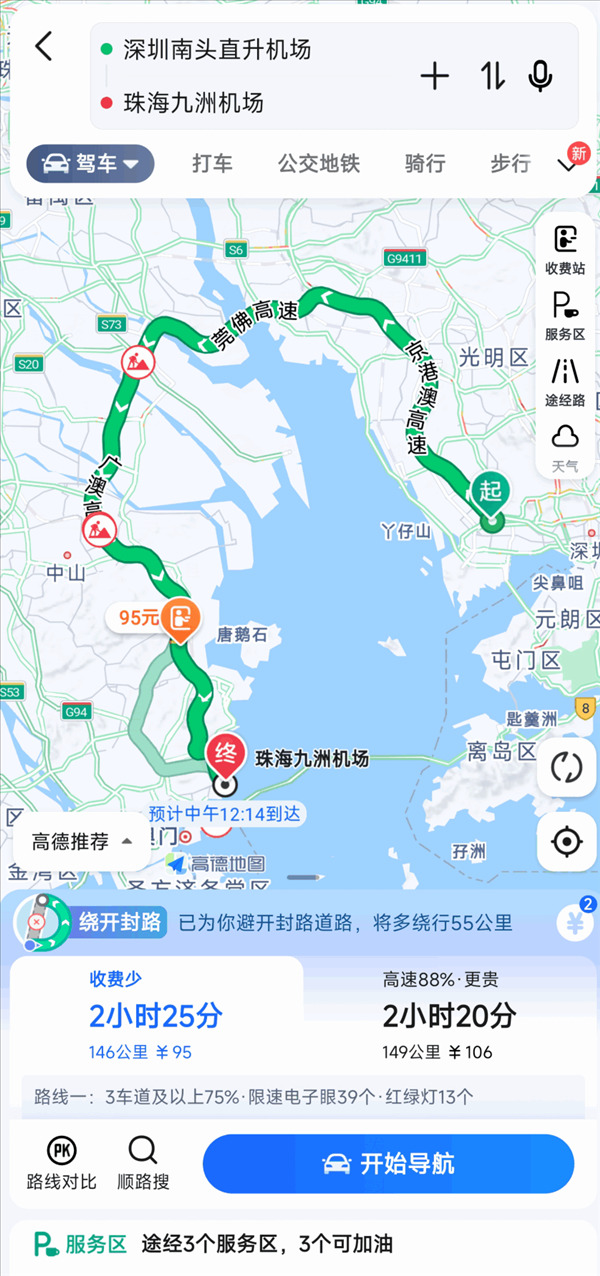Check 天气 weather along the route
The width and height of the screenshot is (600, 1276).
pos(565,447)
